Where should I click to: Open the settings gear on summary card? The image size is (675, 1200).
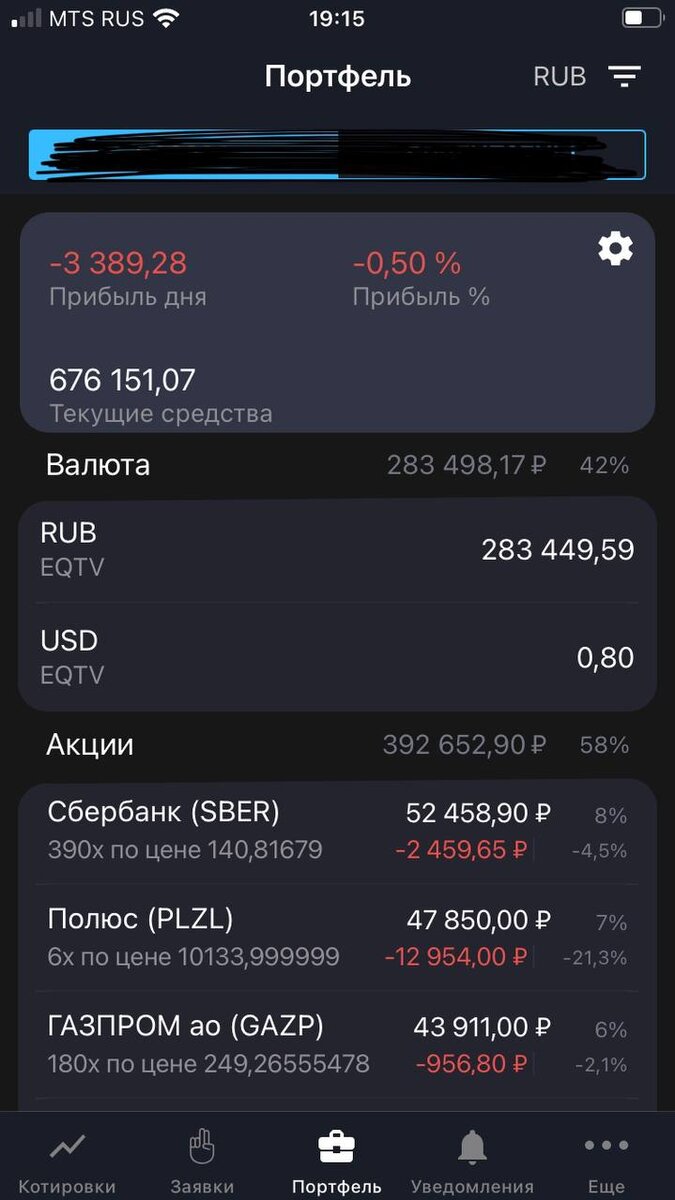pyautogui.click(x=615, y=248)
